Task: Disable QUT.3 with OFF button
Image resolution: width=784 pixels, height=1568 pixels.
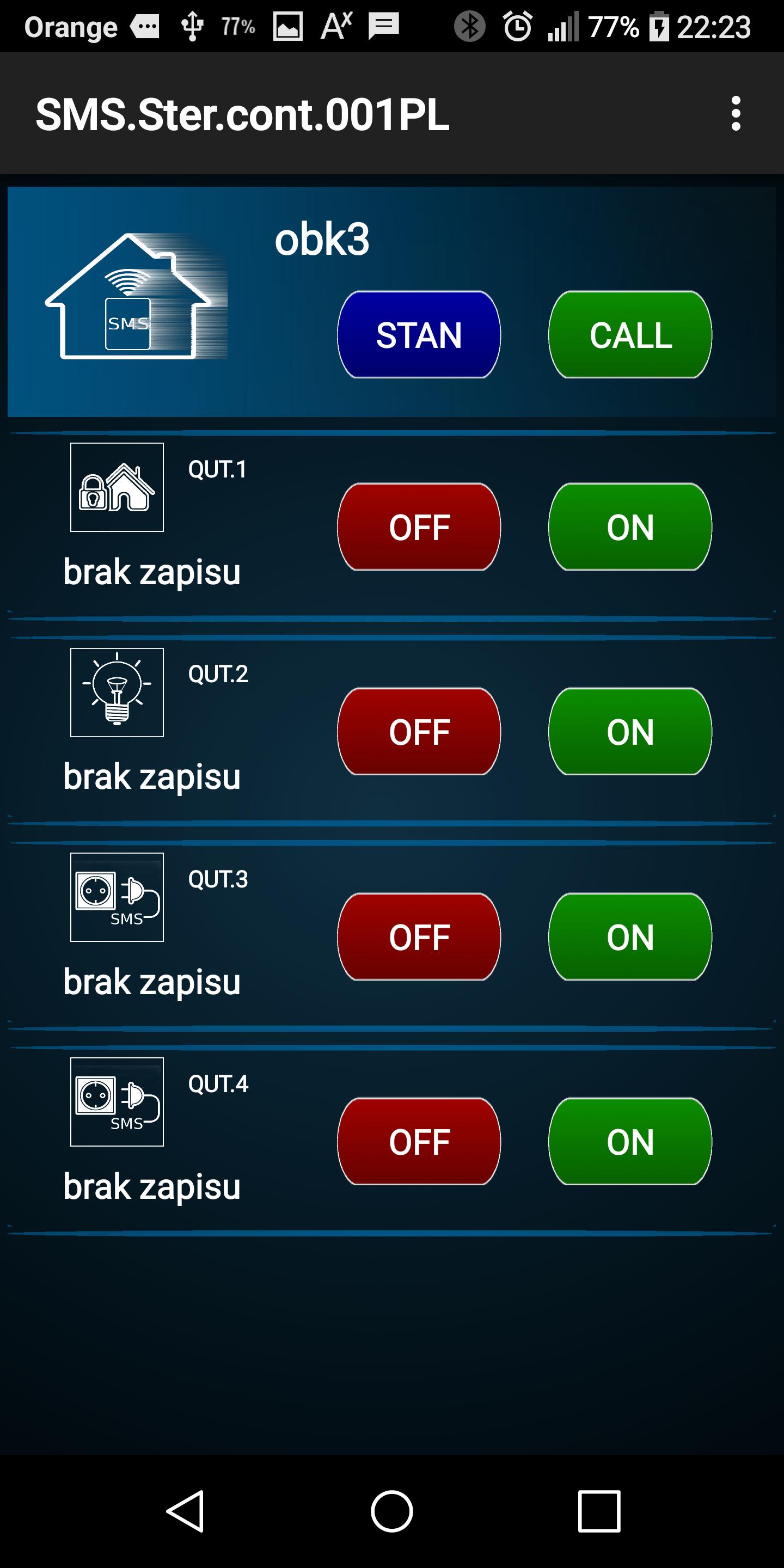Action: [x=419, y=937]
